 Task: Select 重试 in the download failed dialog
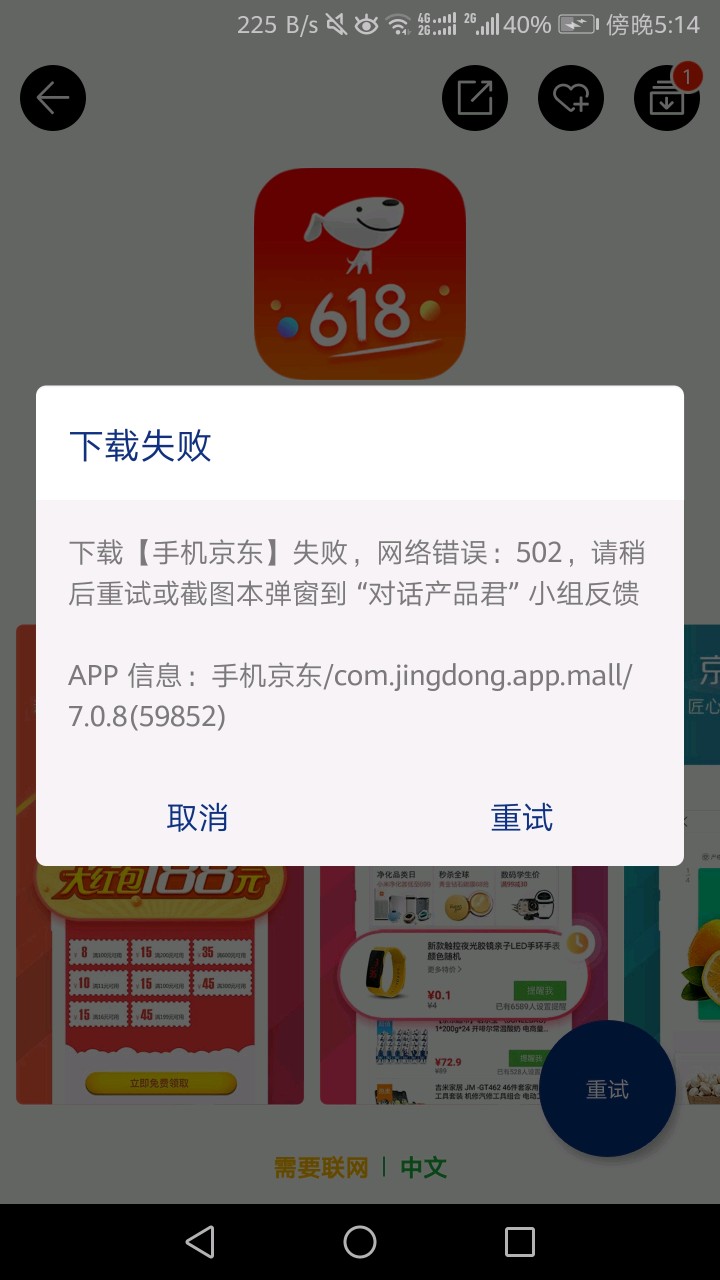point(522,818)
